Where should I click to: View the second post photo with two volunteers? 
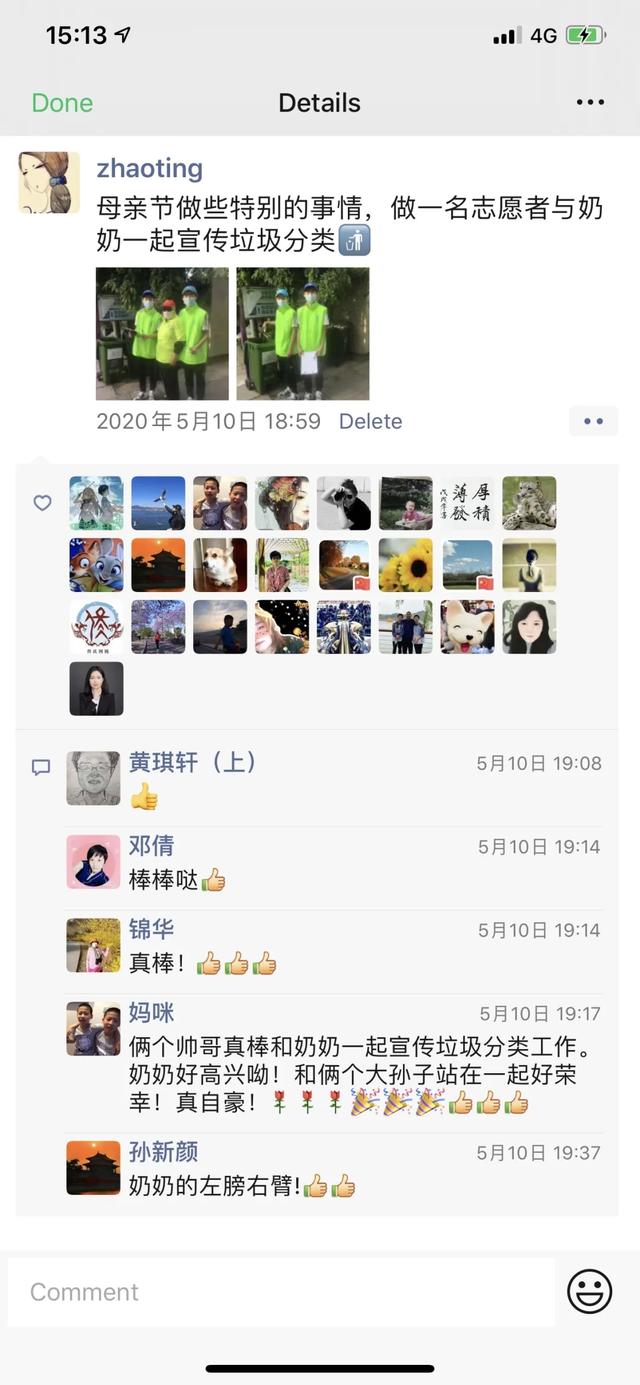click(303, 333)
